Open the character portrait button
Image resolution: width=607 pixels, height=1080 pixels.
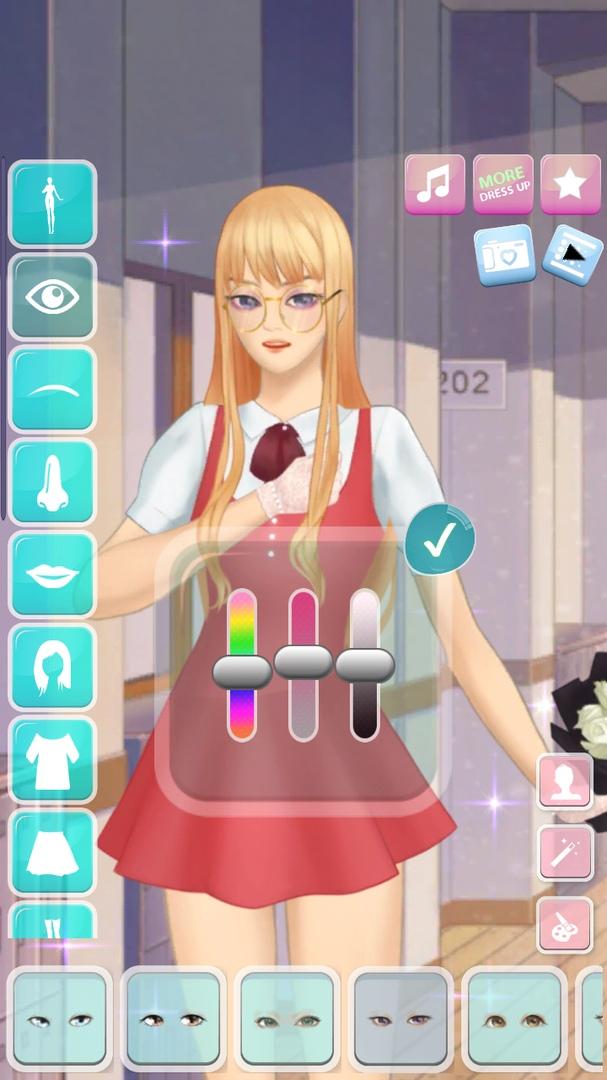click(565, 781)
